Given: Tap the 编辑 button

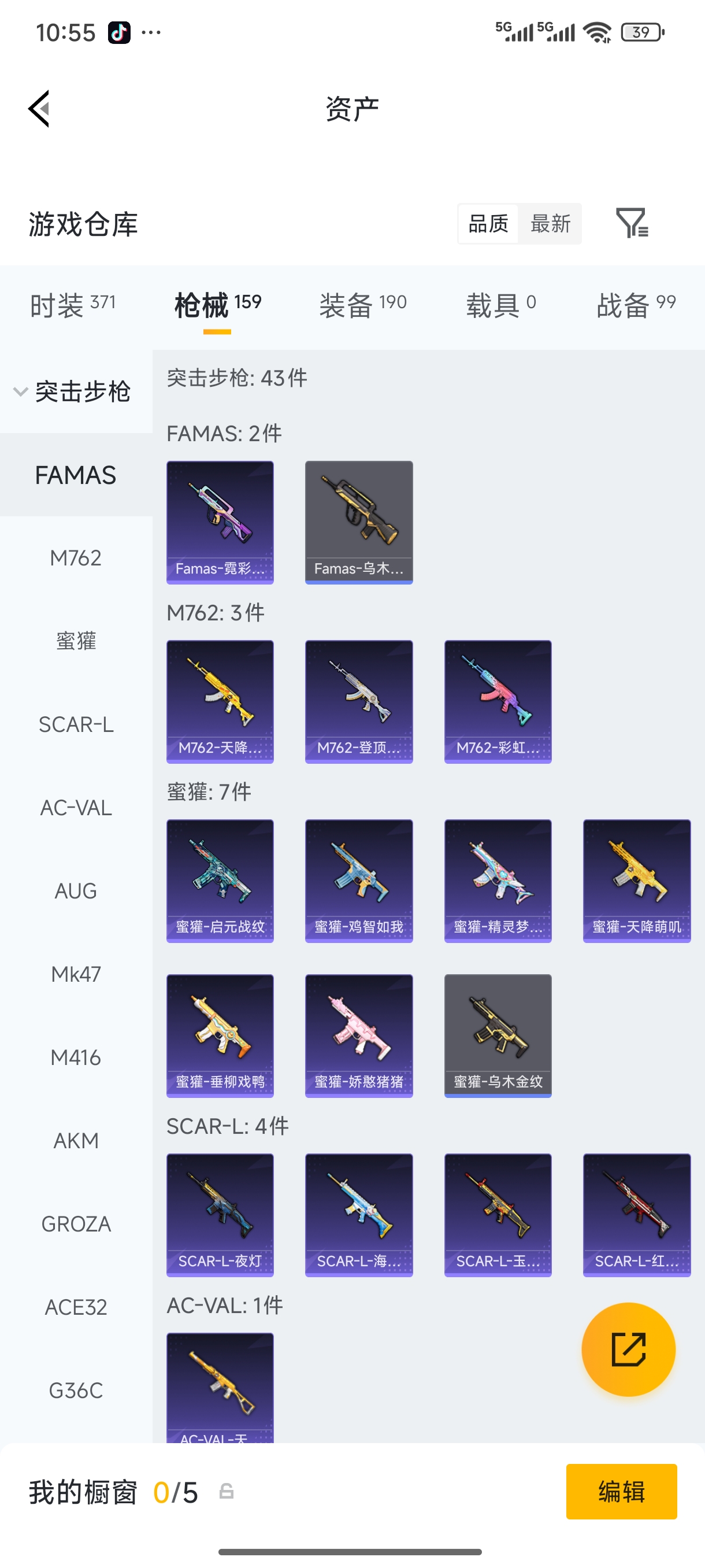Looking at the screenshot, I should point(621,1491).
